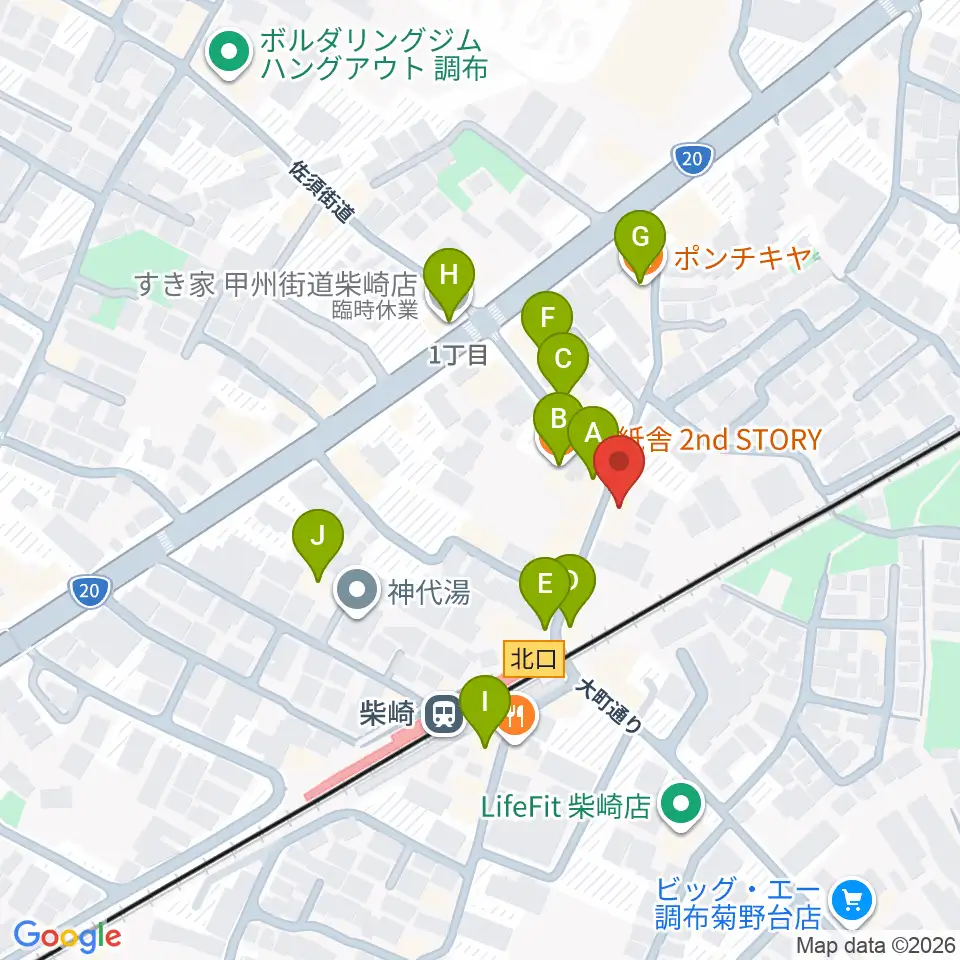Tap the 柴崎 station icon
The width and height of the screenshot is (960, 960).
pos(444,714)
